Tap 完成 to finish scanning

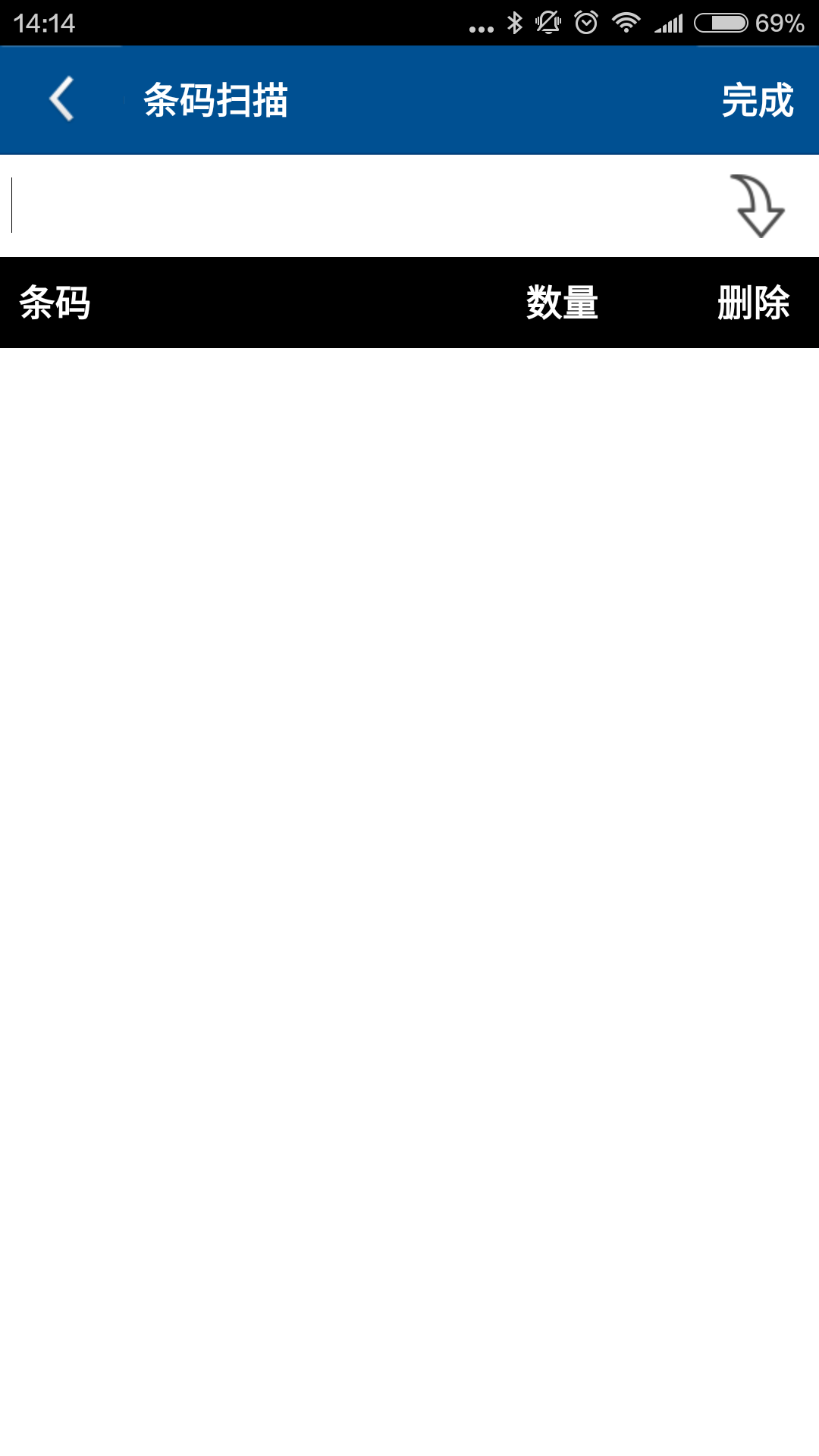[757, 100]
